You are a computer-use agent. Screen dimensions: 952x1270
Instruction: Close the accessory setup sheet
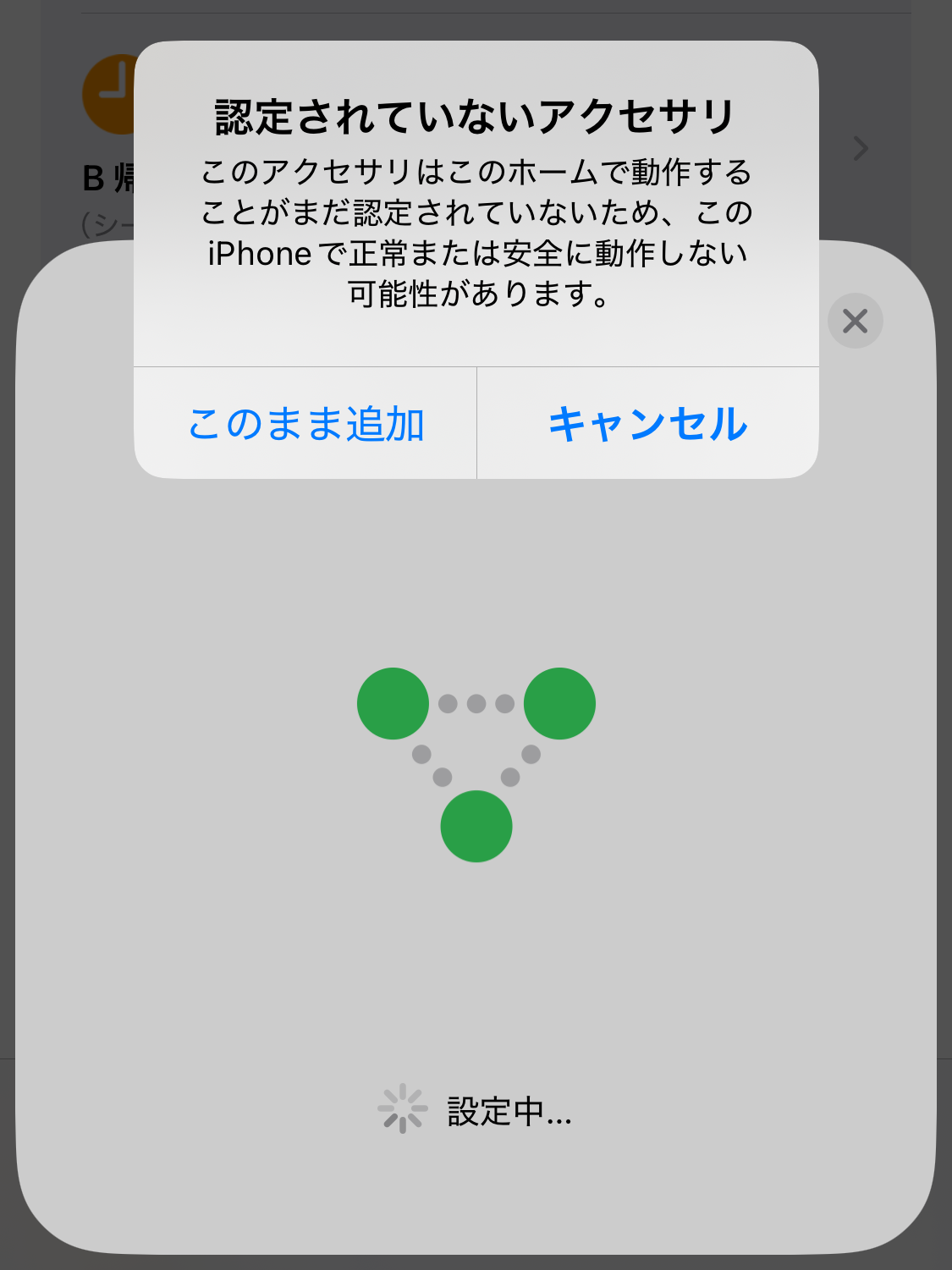855,321
